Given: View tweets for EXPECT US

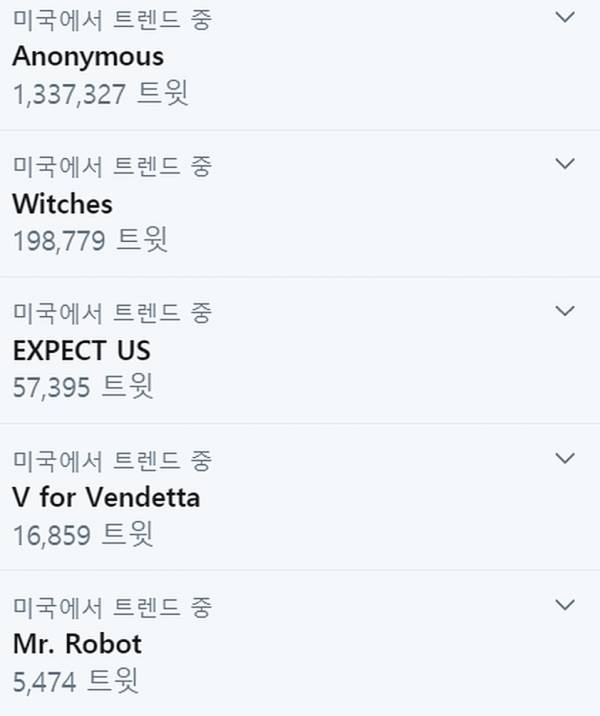Looking at the screenshot, I should point(81,351).
